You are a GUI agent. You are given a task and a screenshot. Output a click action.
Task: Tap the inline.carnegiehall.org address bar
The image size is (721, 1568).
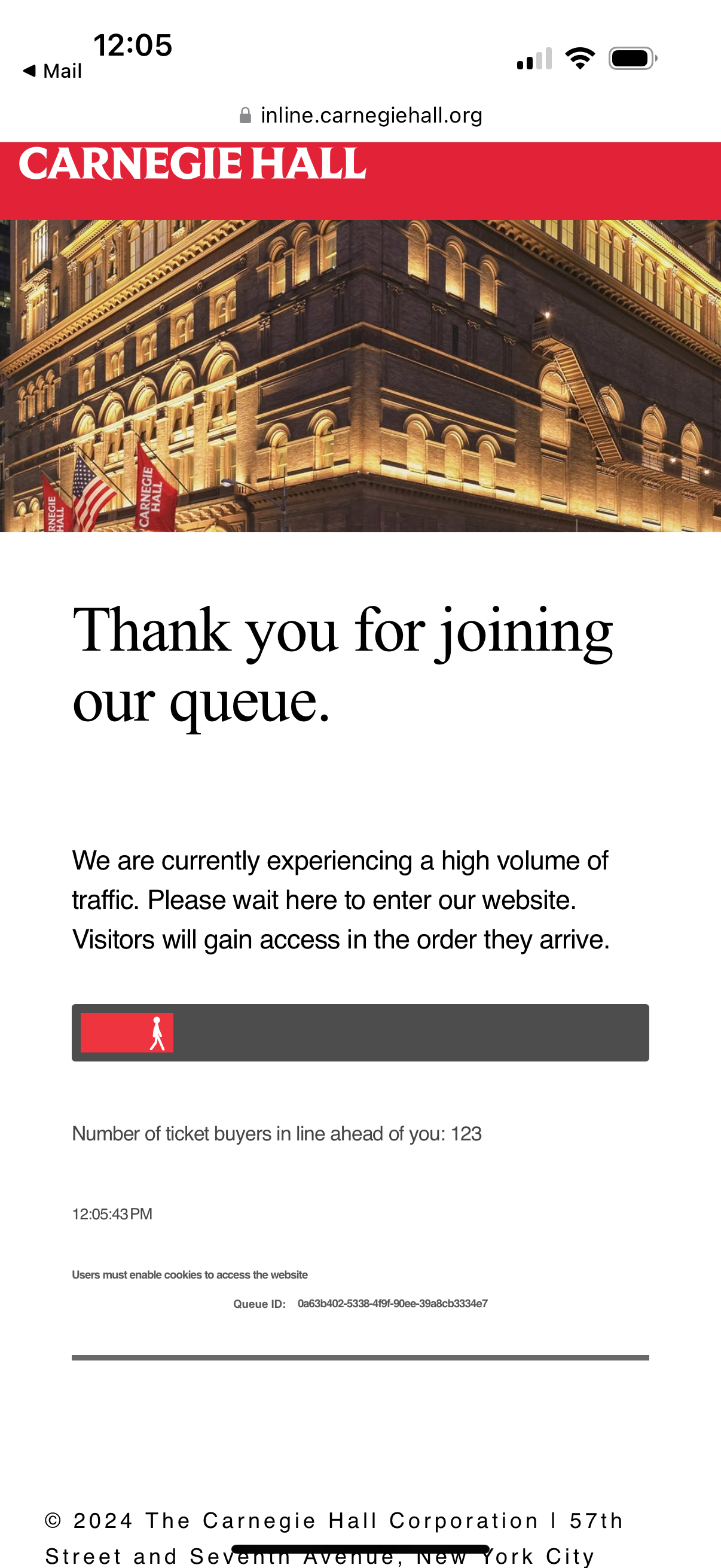[362, 115]
